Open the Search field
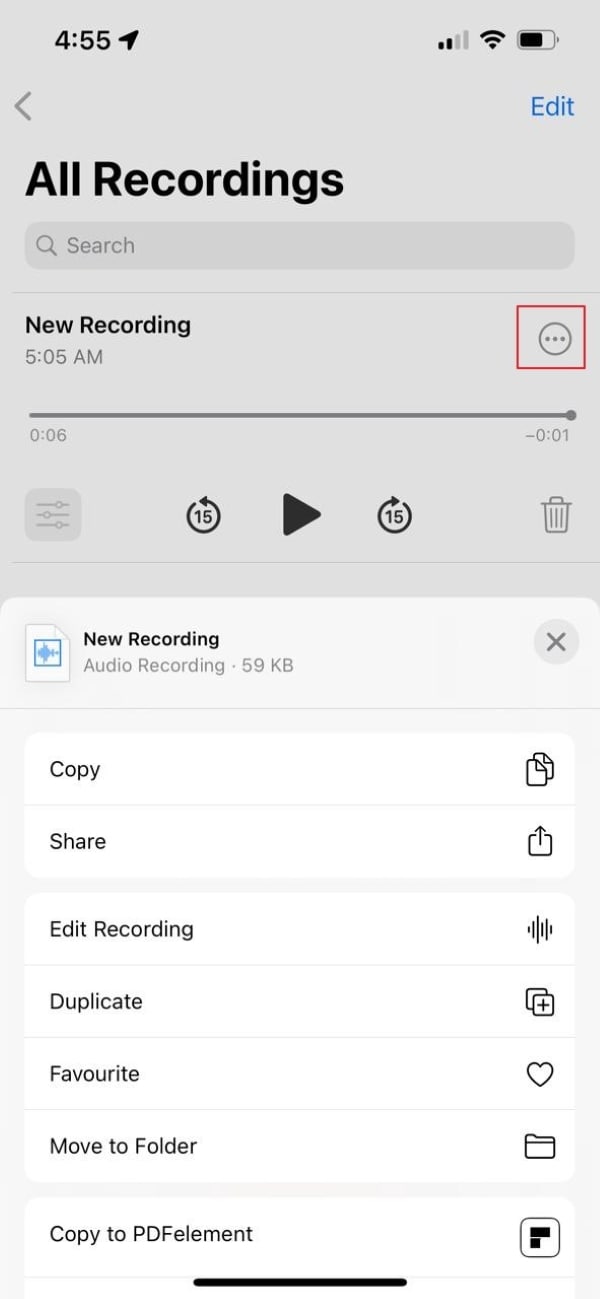Viewport: 600px width, 1299px height. point(300,245)
